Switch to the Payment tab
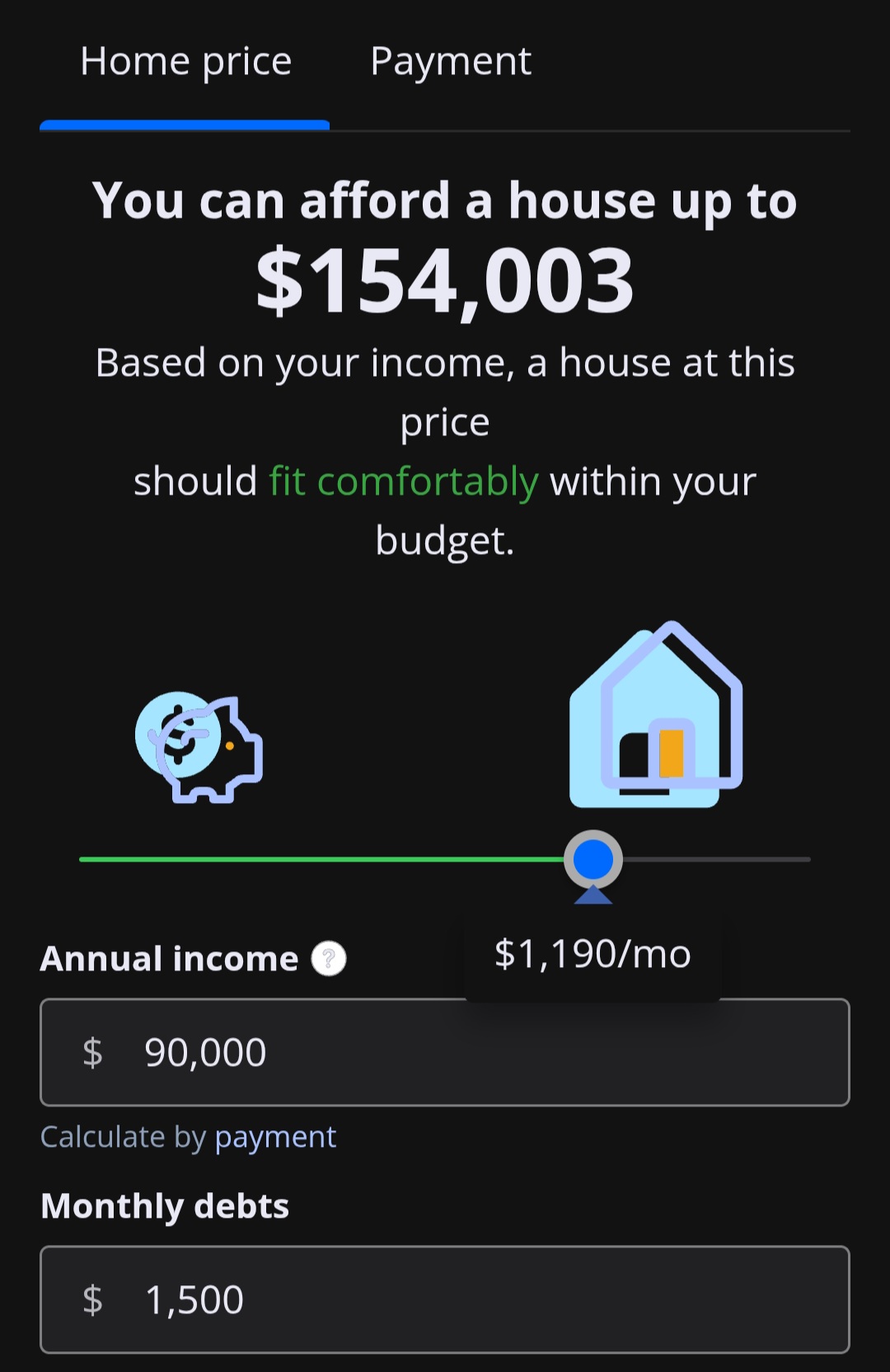 pyautogui.click(x=450, y=62)
